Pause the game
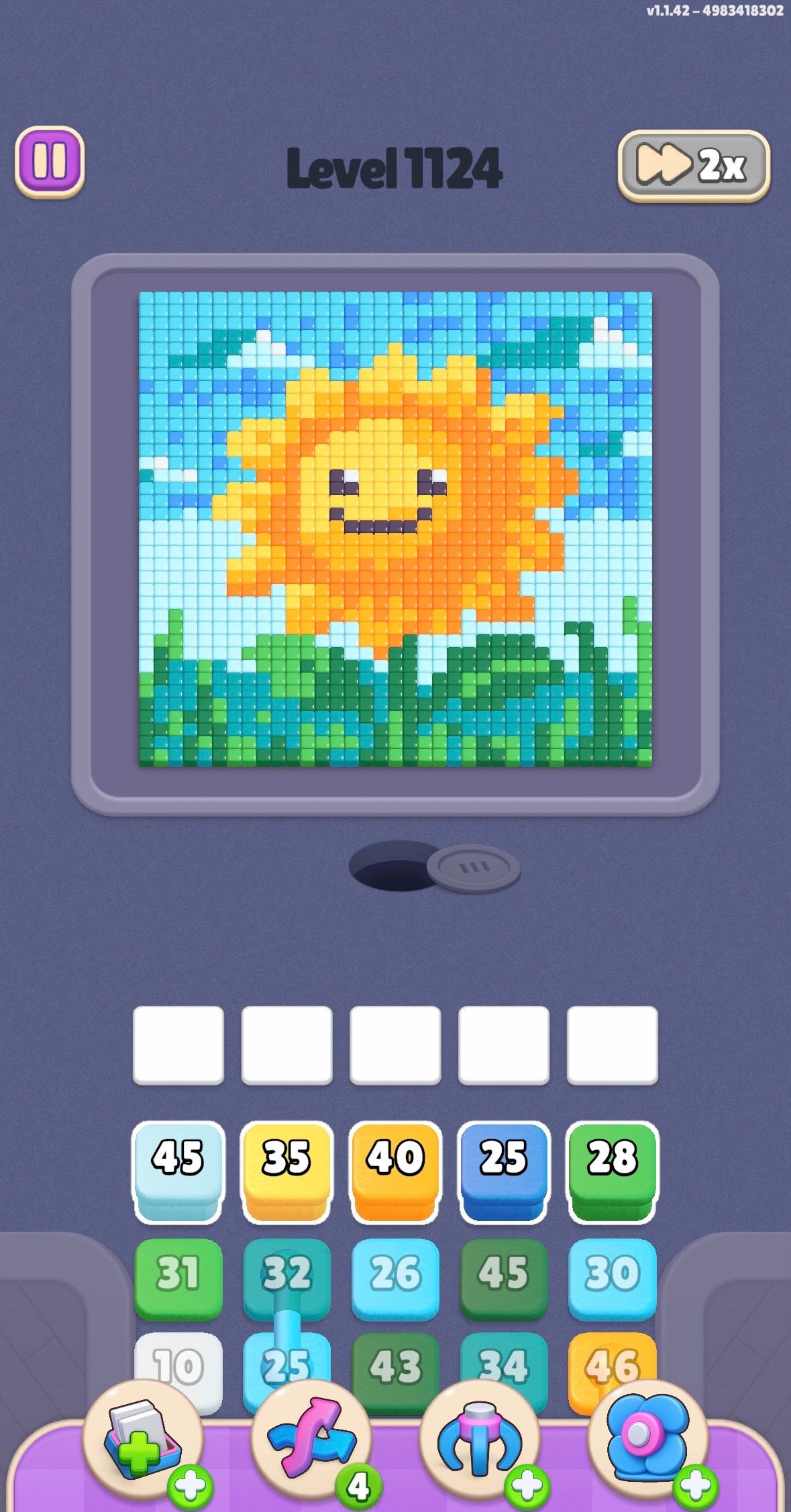The height and width of the screenshot is (1512, 791). 50,162
